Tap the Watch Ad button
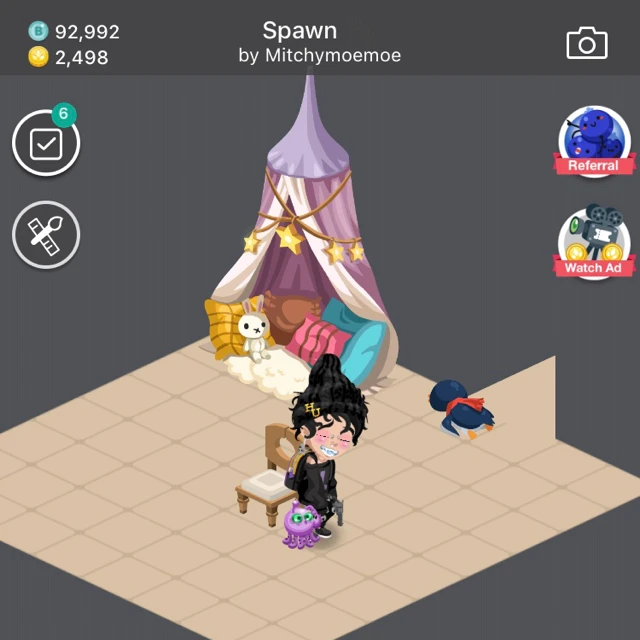This screenshot has height=640, width=640. 593,243
